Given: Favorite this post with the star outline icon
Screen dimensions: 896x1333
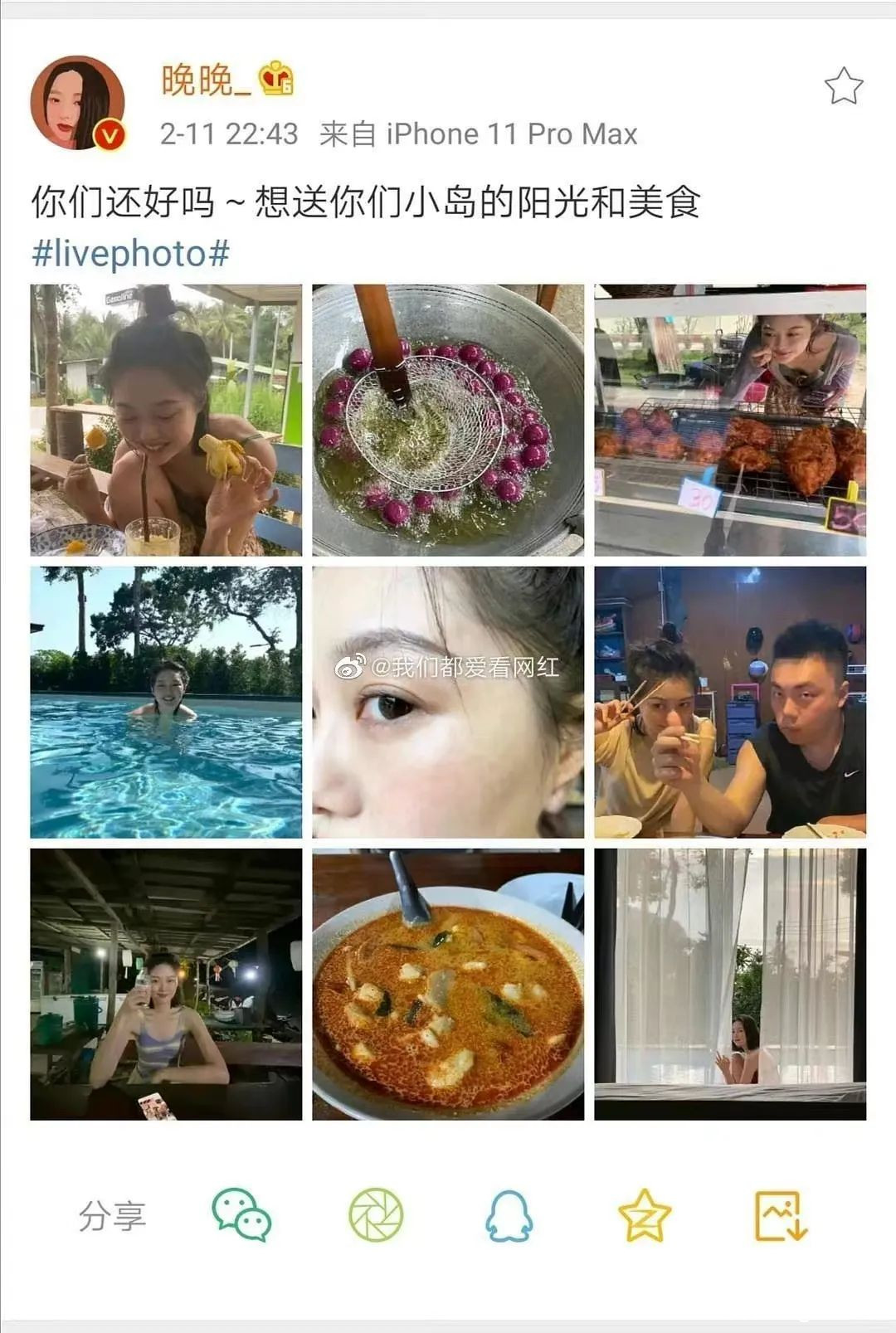Looking at the screenshot, I should (x=844, y=86).
